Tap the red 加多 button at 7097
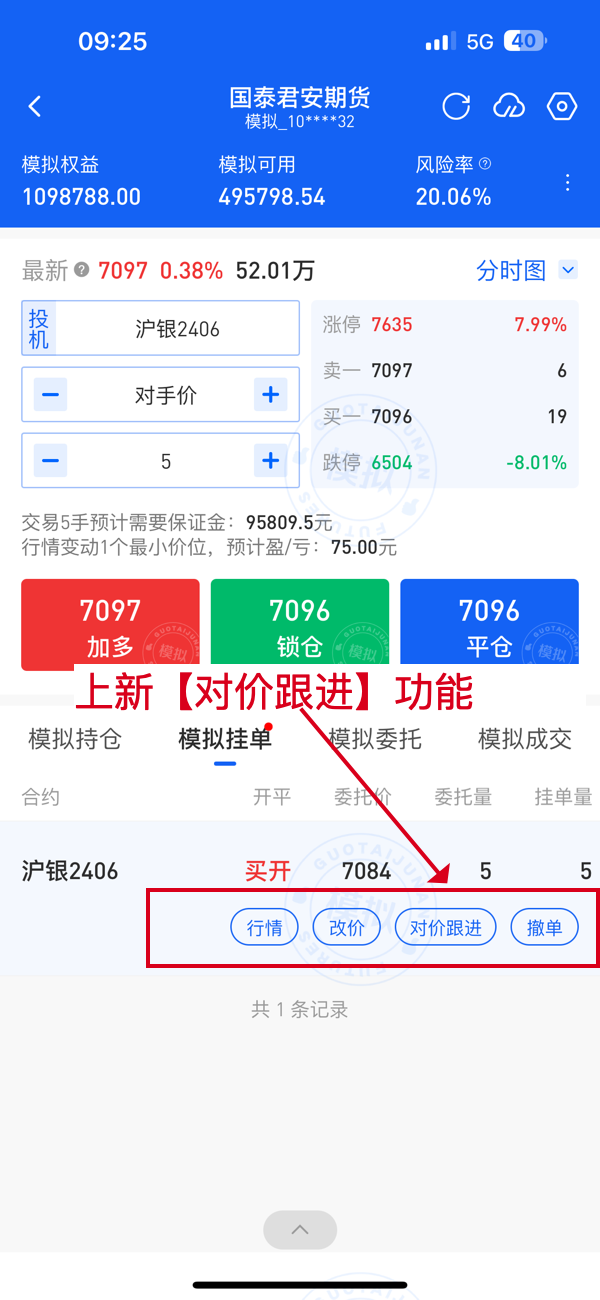The height and width of the screenshot is (1300, 600). [x=110, y=625]
